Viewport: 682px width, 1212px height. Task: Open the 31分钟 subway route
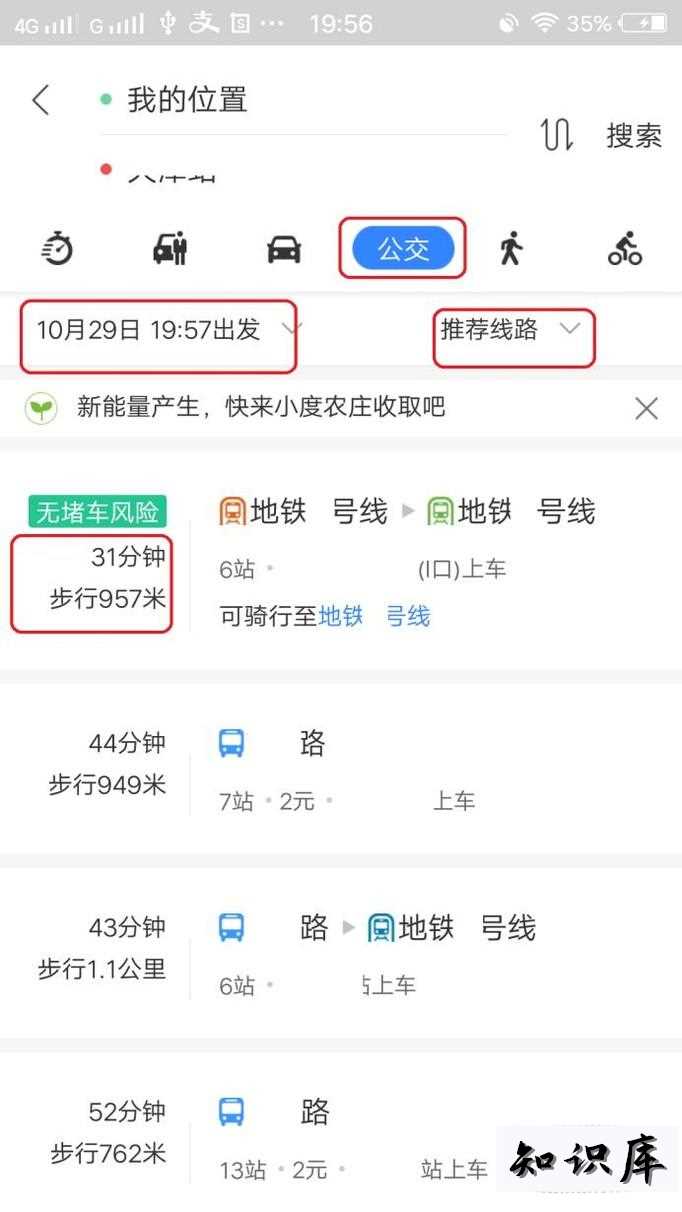(x=341, y=563)
